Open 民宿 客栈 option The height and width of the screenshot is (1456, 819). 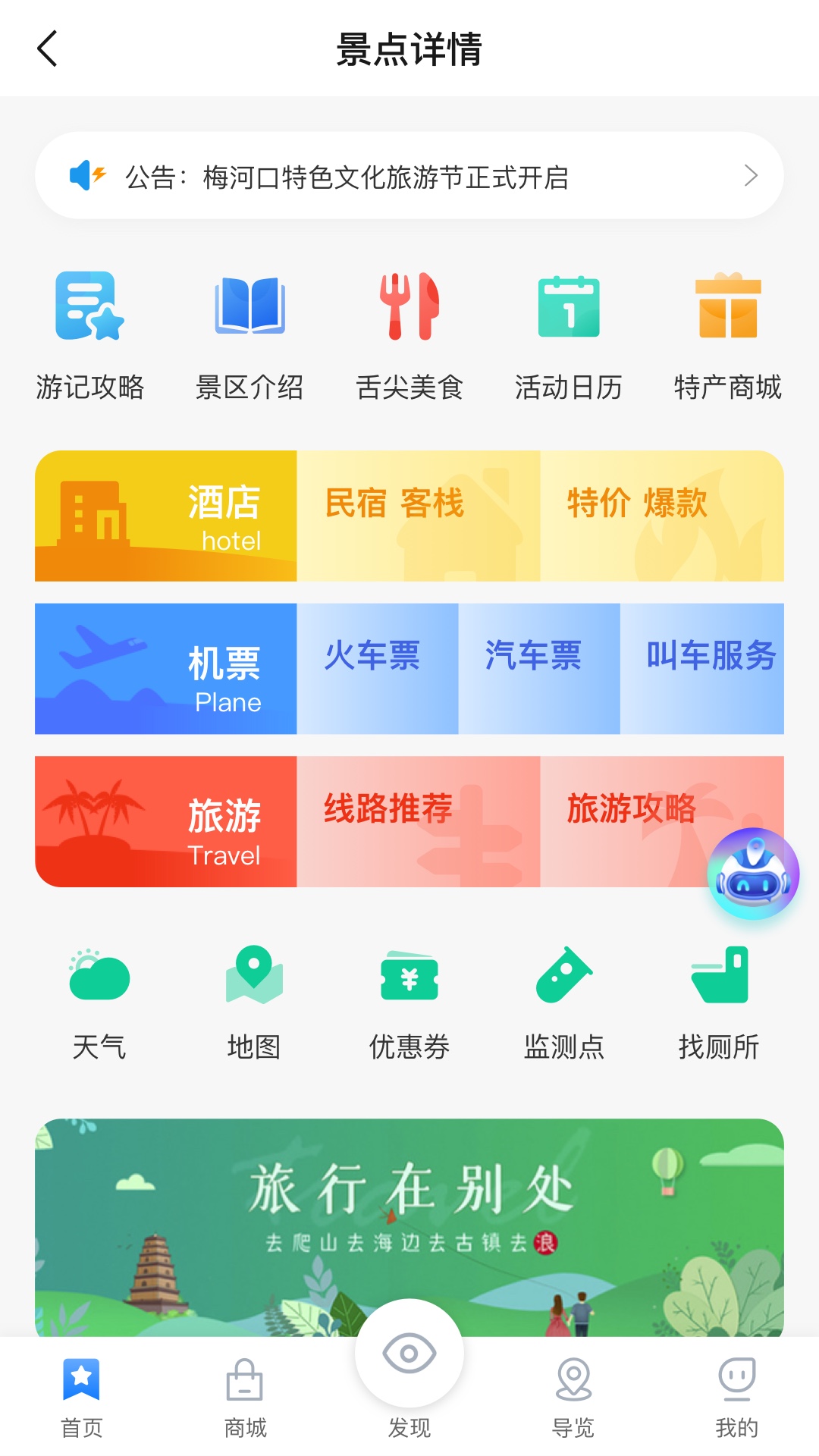click(419, 516)
